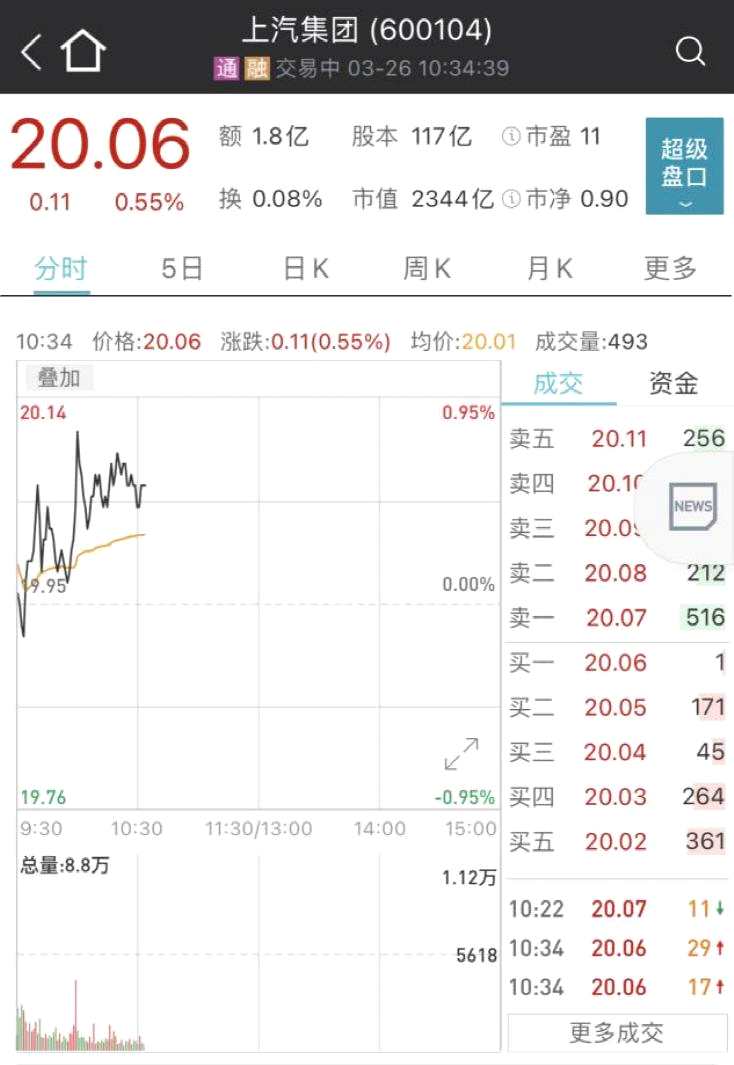Show the 周K chart tab
The image size is (734, 1065).
[427, 268]
